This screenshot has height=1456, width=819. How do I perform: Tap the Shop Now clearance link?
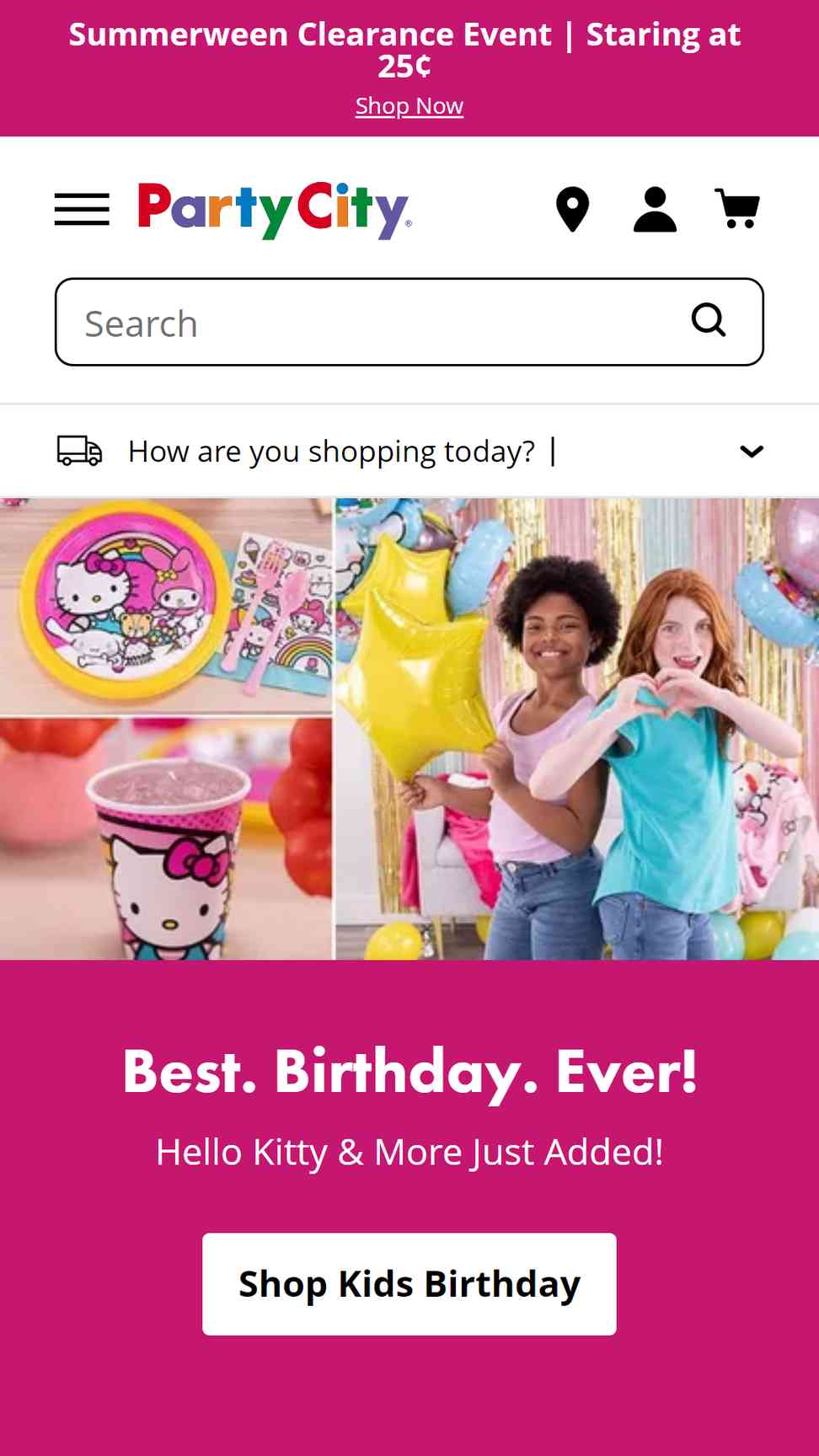point(409,106)
